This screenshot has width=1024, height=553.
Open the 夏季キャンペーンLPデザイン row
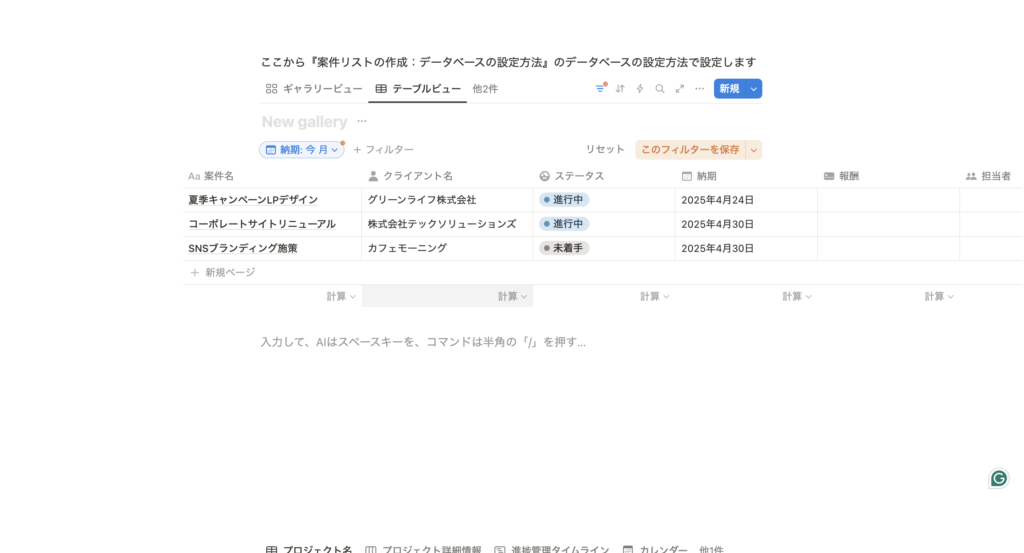click(x=253, y=200)
